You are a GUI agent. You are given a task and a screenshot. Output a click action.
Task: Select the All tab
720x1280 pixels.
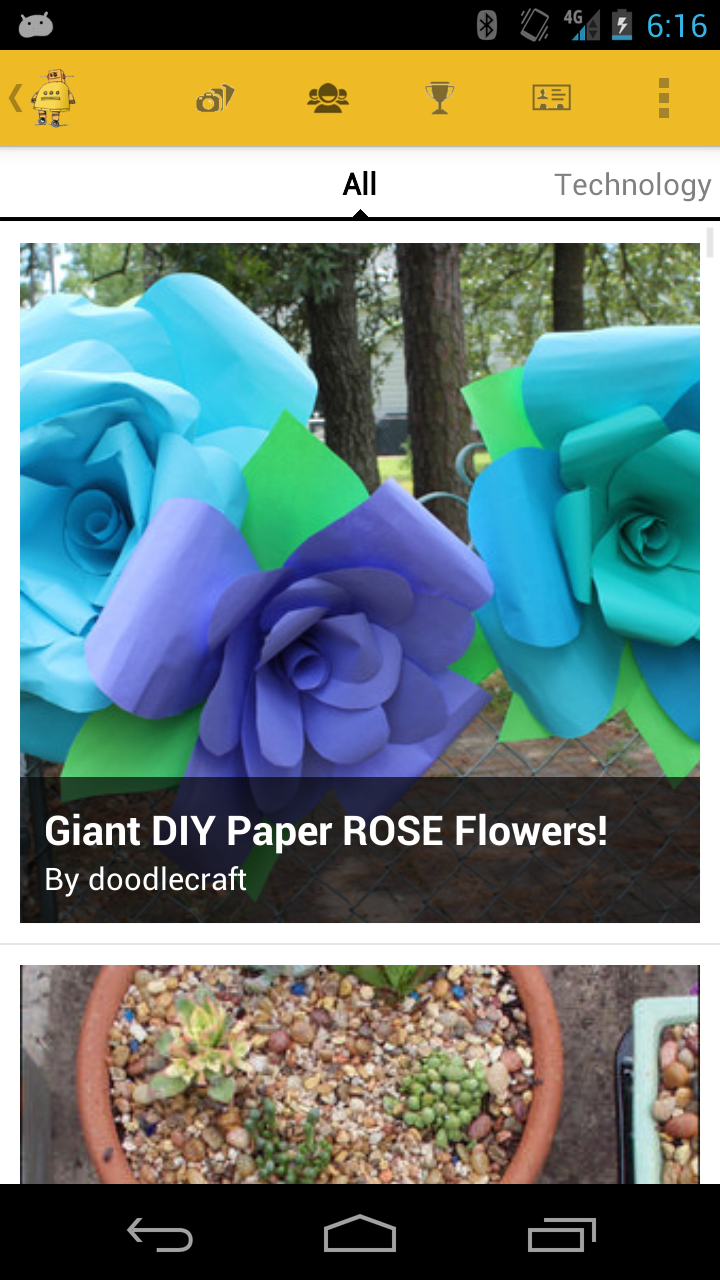359,184
